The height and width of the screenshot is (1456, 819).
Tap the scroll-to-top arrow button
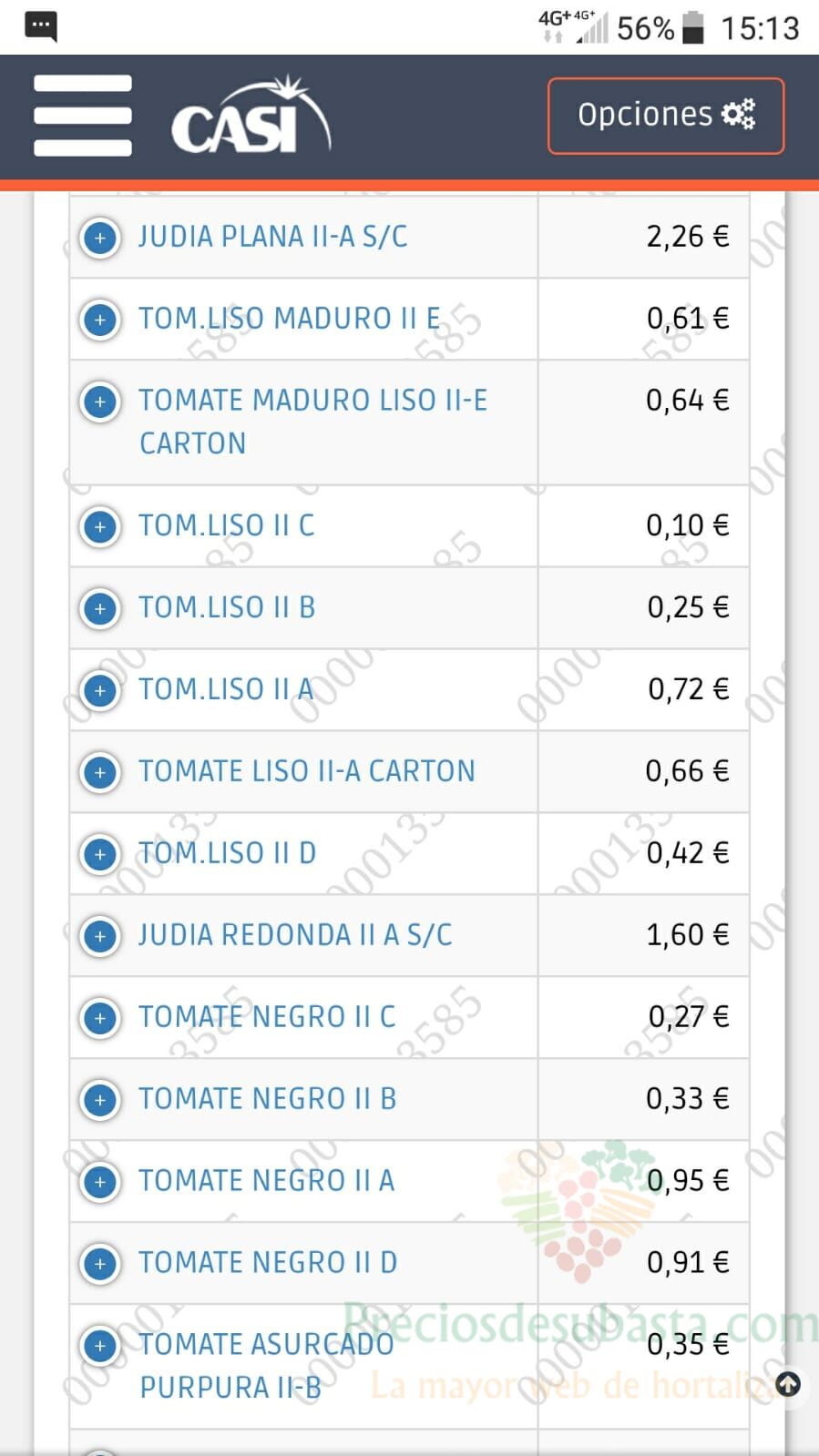tap(788, 1385)
